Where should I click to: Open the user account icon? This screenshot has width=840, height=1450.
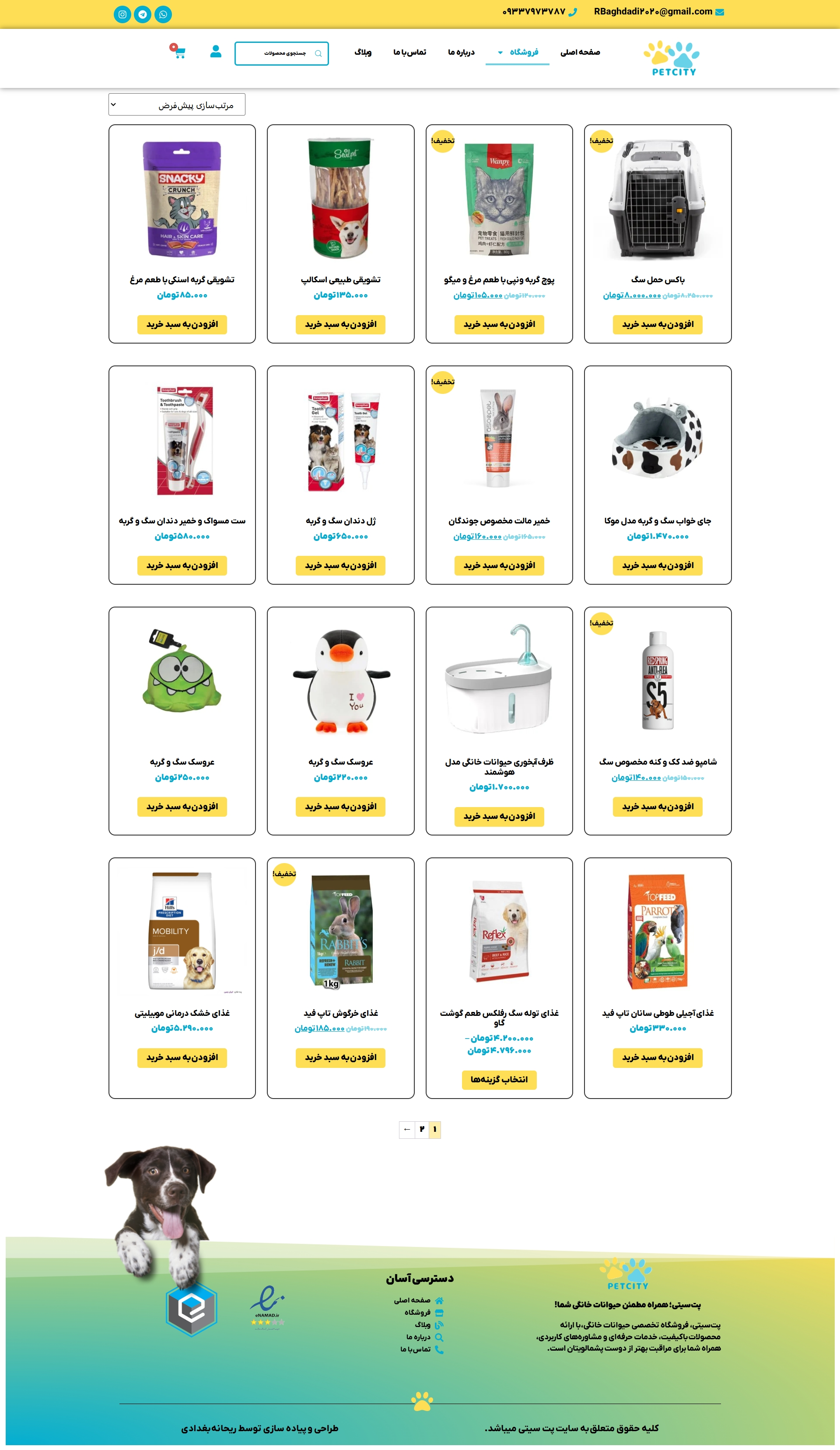coord(216,52)
